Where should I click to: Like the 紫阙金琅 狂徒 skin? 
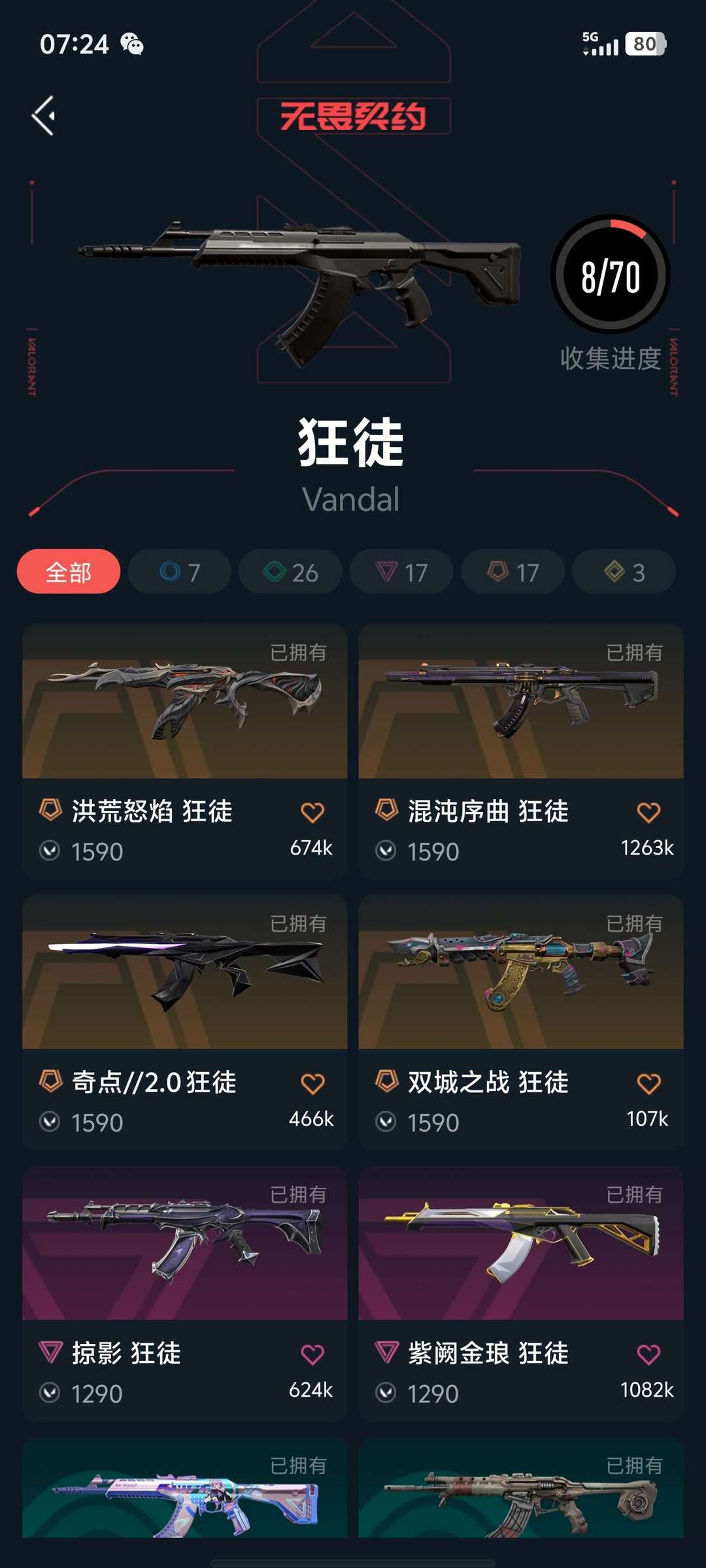[648, 1354]
